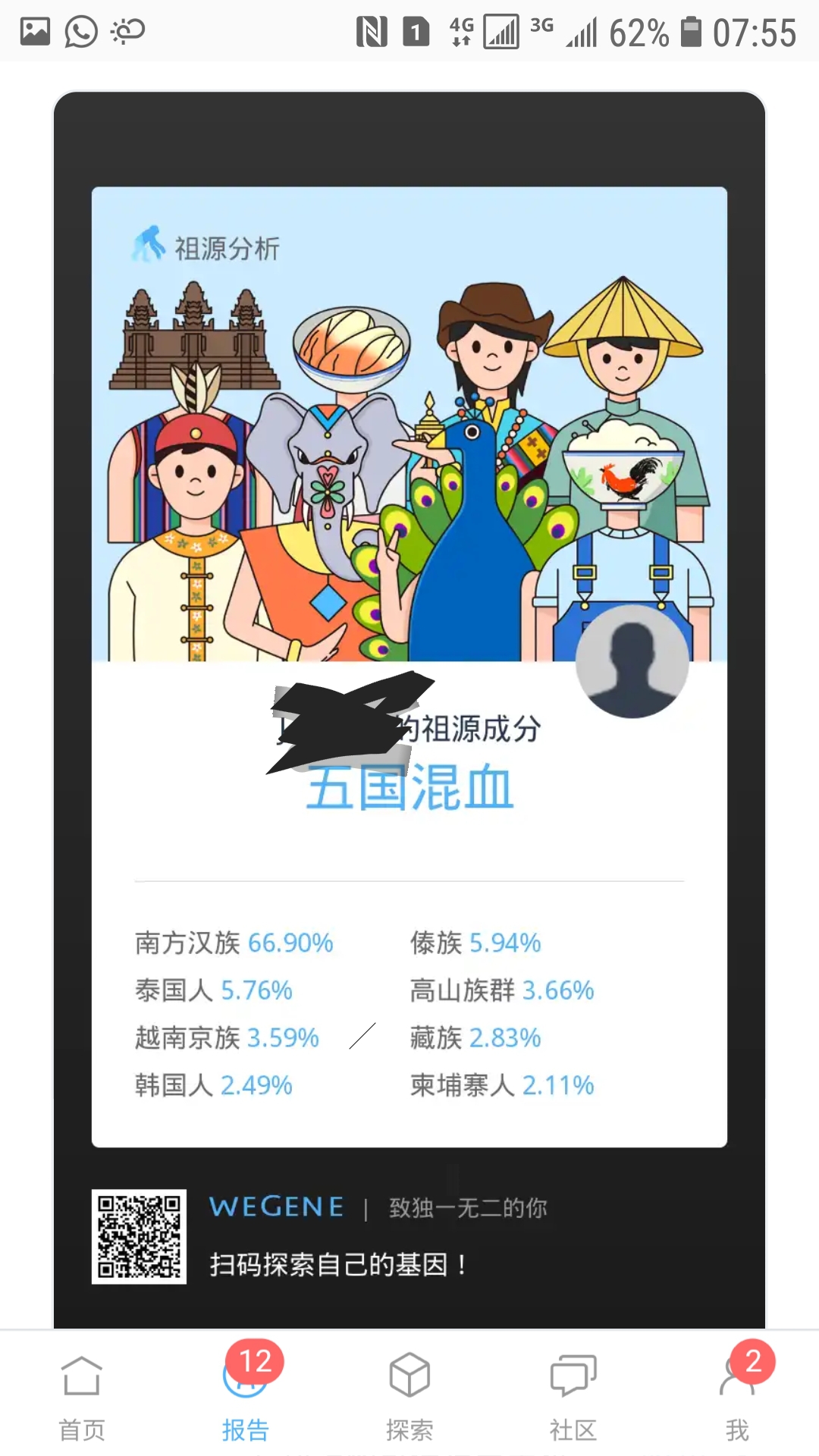Go to the 首页 home tab

click(x=82, y=1397)
